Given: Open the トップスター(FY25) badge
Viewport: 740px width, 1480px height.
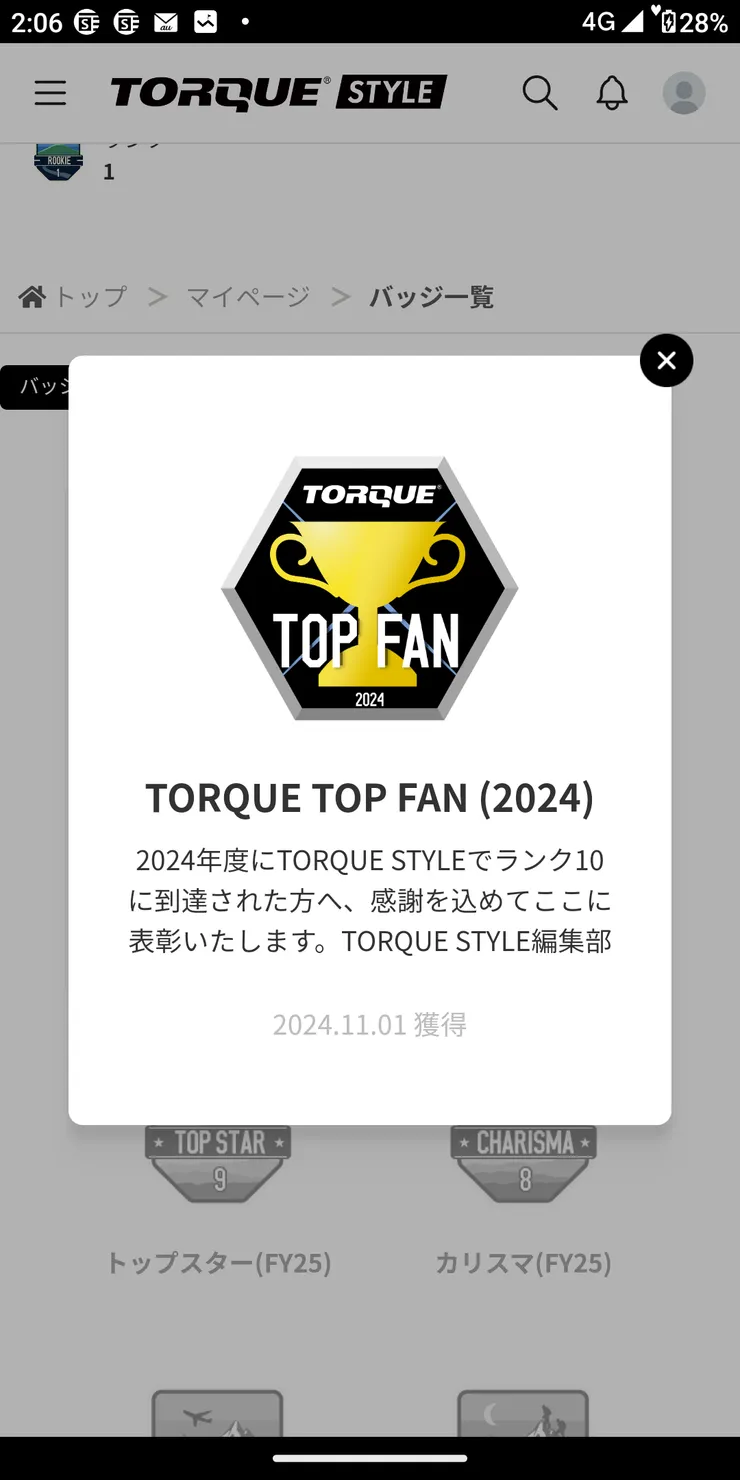Looking at the screenshot, I should (218, 1170).
